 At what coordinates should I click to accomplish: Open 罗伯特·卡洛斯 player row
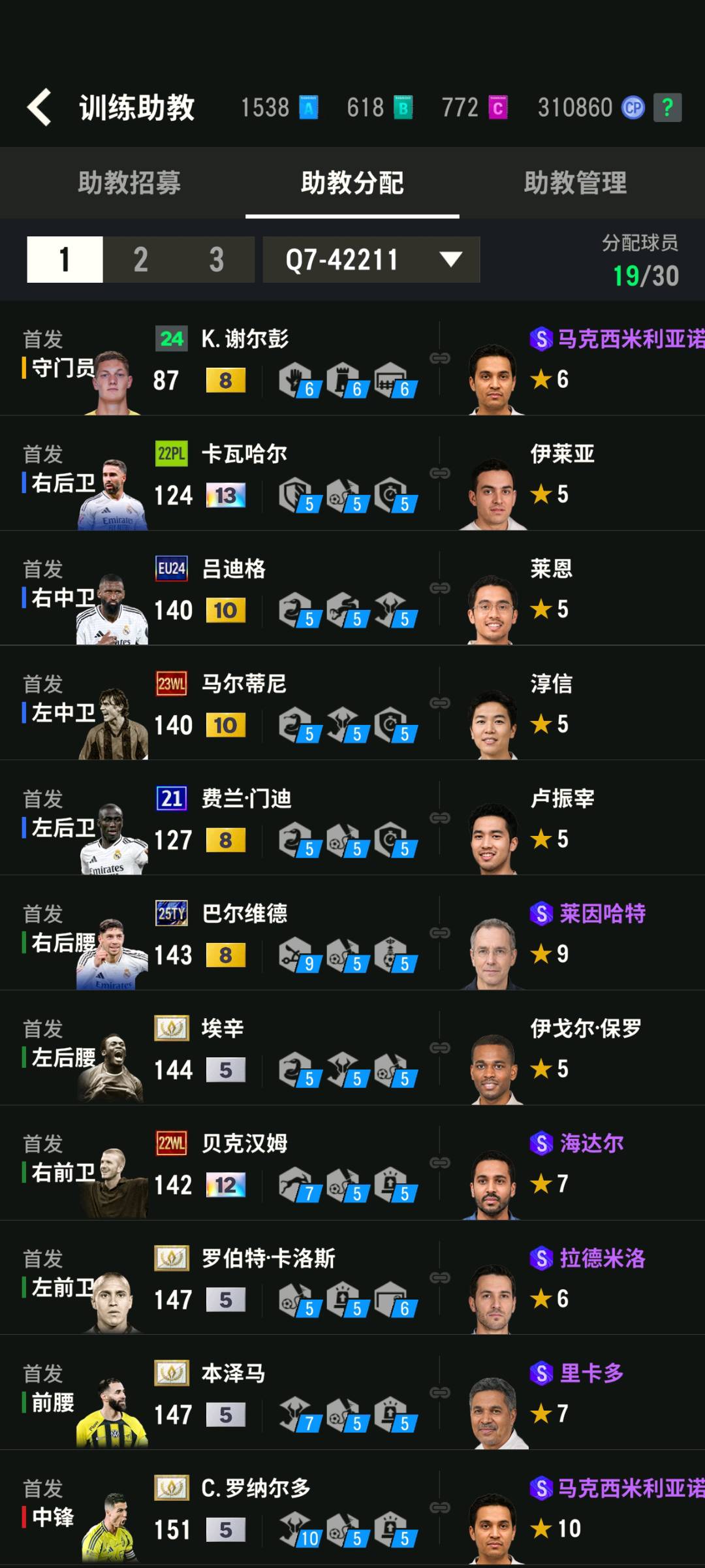click(222, 1279)
